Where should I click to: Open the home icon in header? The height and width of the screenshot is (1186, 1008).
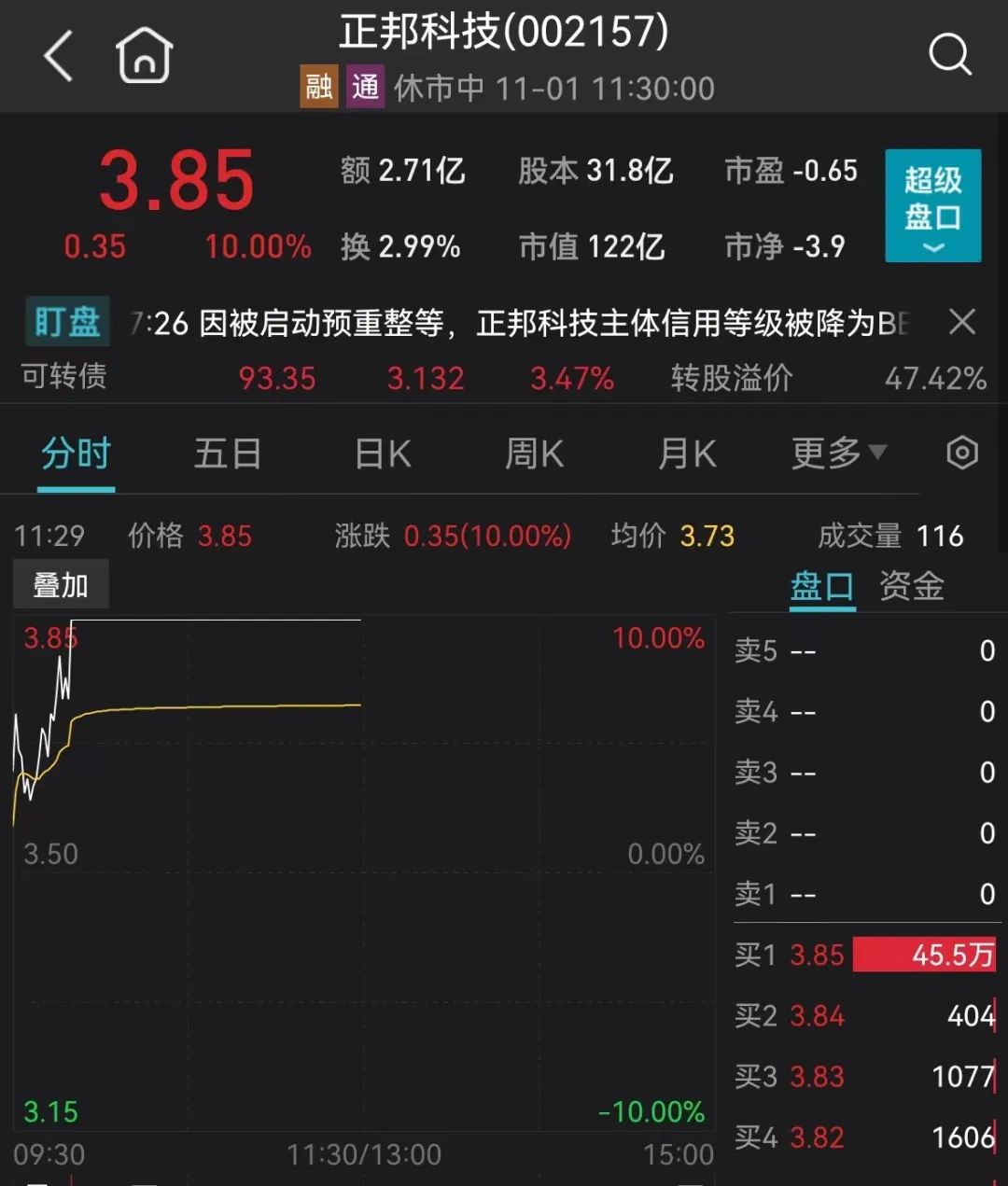point(144,56)
